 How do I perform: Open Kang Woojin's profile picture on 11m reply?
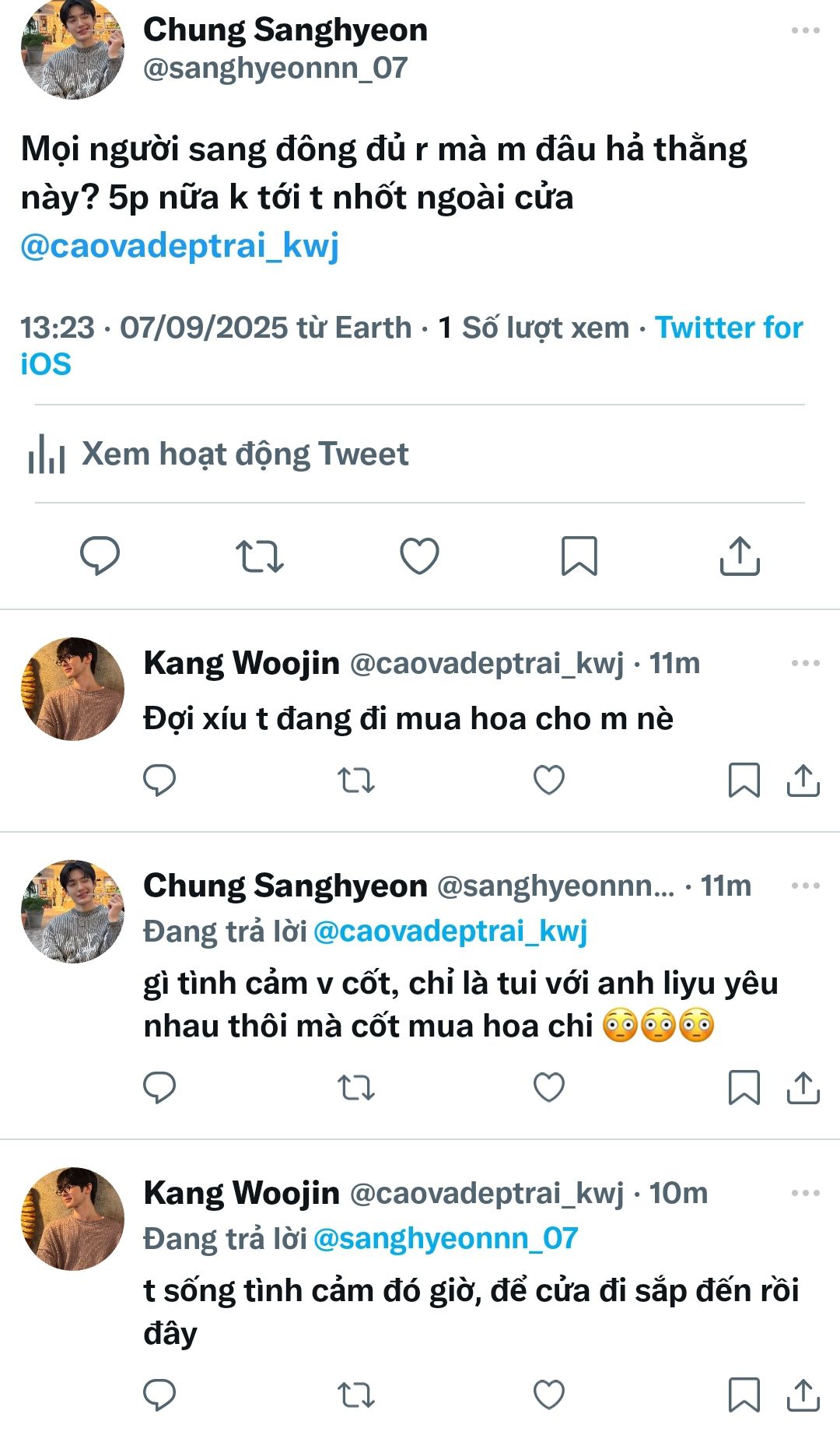click(x=72, y=689)
